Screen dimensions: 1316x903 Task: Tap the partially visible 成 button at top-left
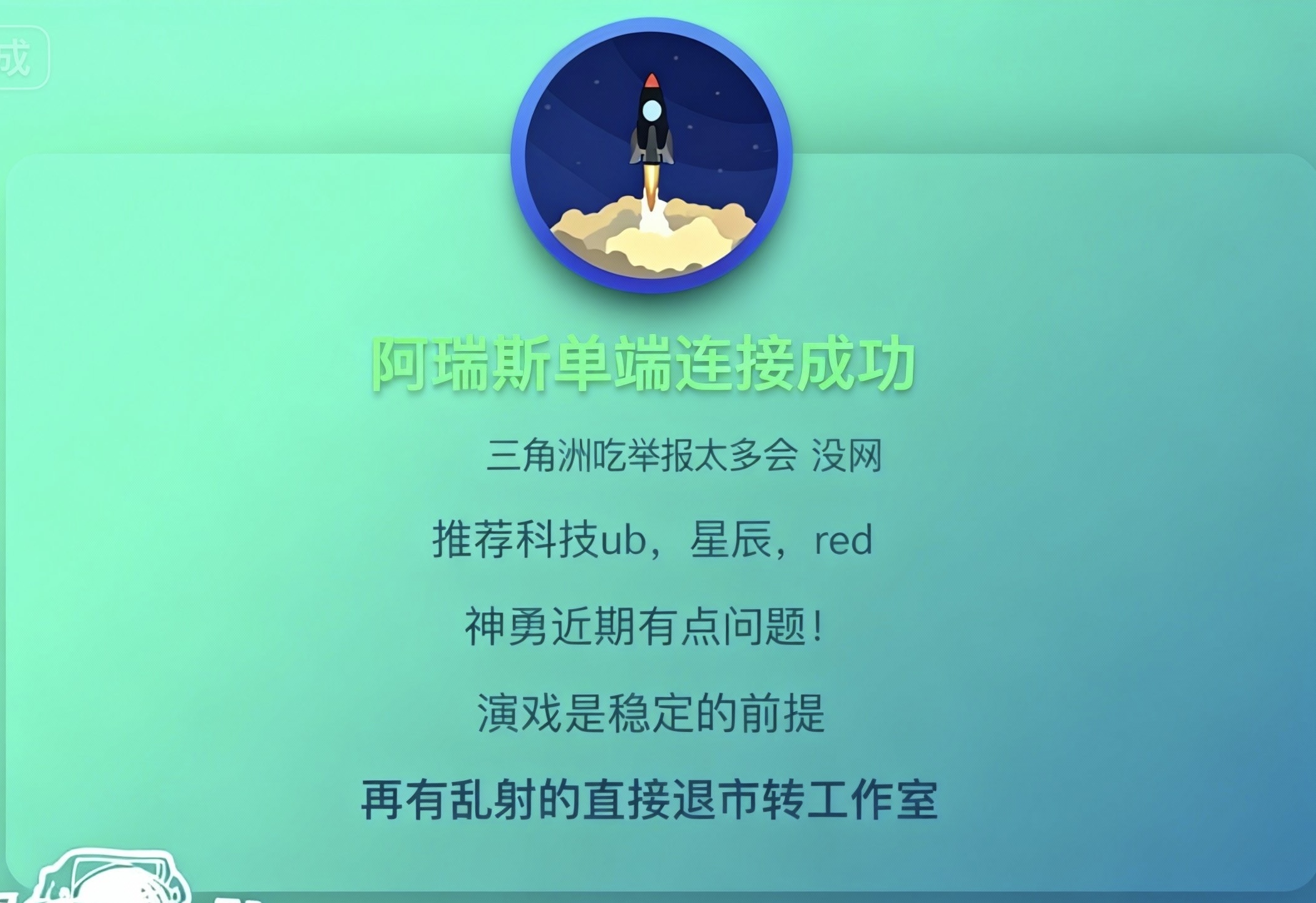(19, 58)
